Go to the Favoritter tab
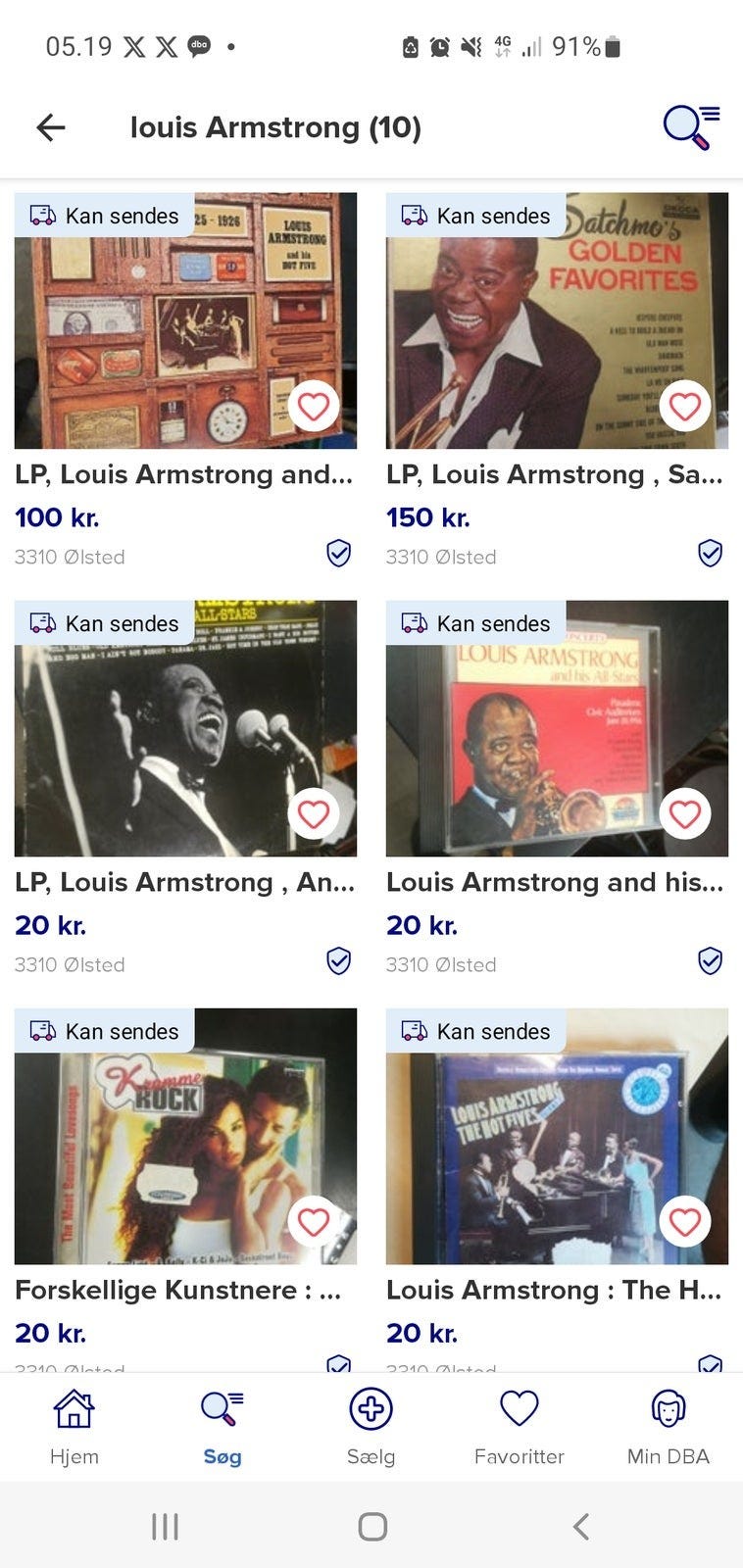The height and width of the screenshot is (1568, 743). click(x=519, y=1426)
